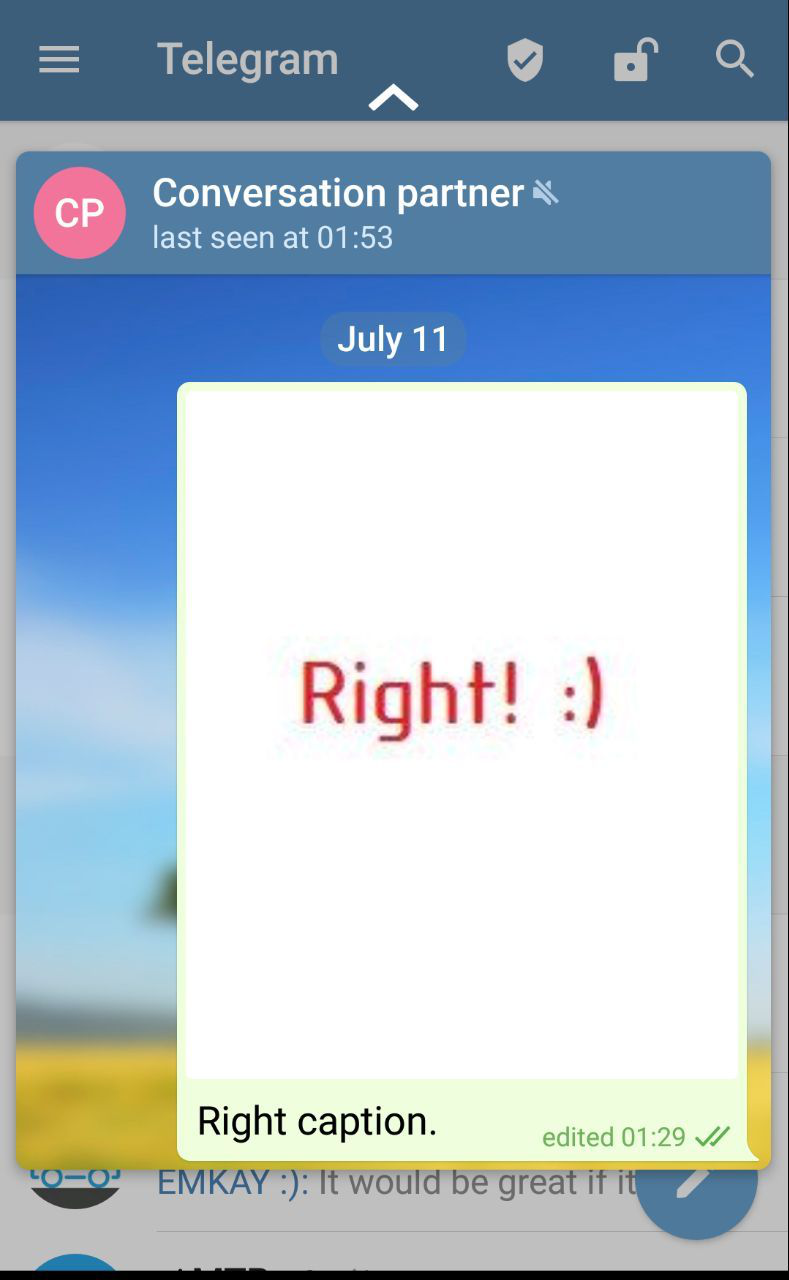
Task: Collapse preview with the up chevron
Action: pos(393,98)
